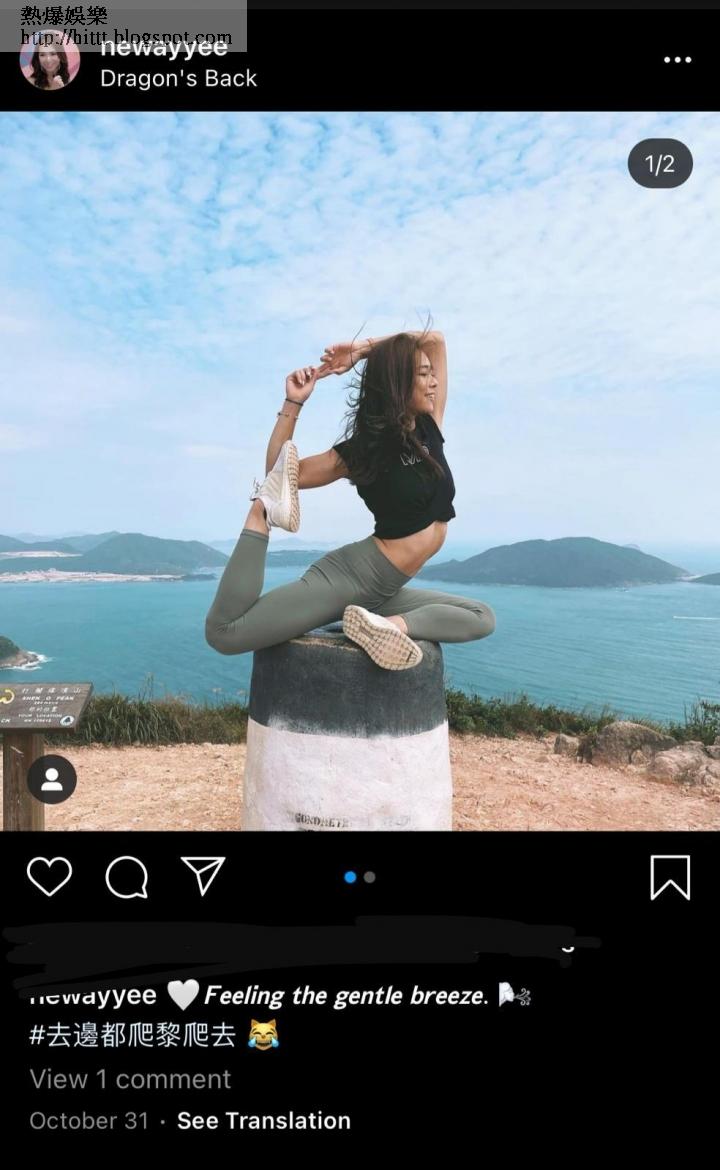
Task: Show tagged people on the photo
Action: coord(52,779)
